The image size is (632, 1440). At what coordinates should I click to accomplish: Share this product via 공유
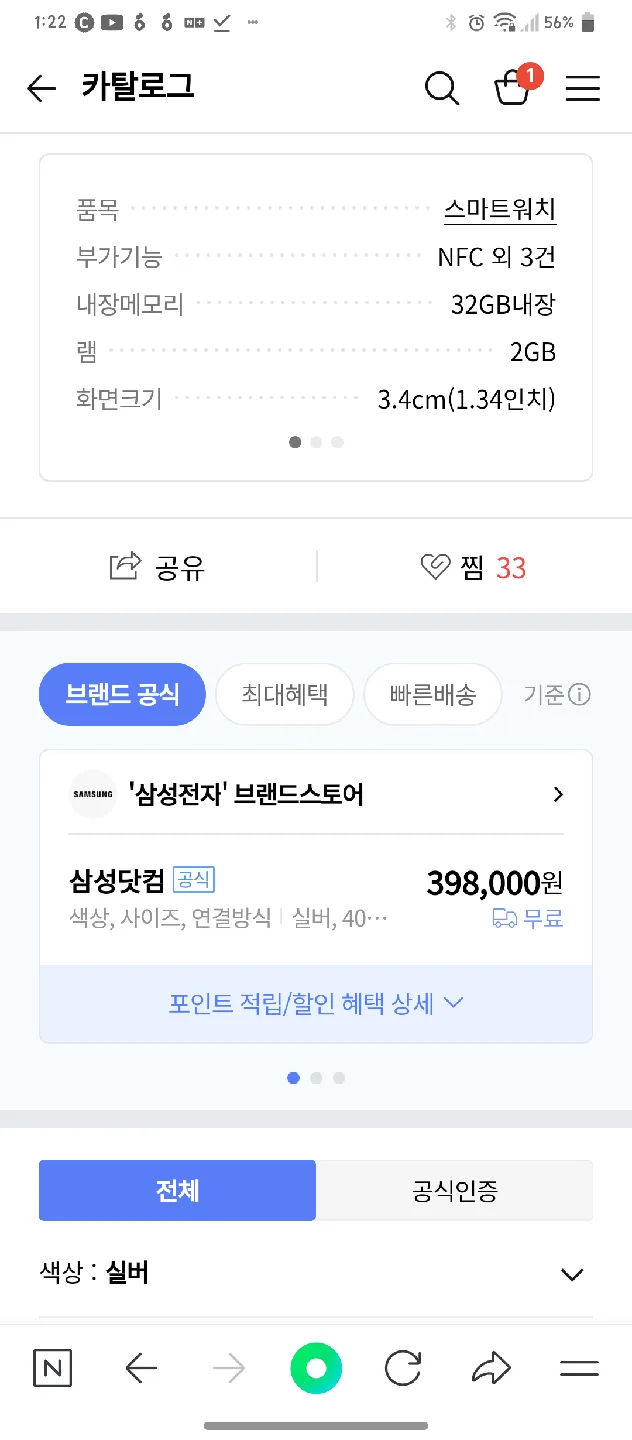(157, 568)
